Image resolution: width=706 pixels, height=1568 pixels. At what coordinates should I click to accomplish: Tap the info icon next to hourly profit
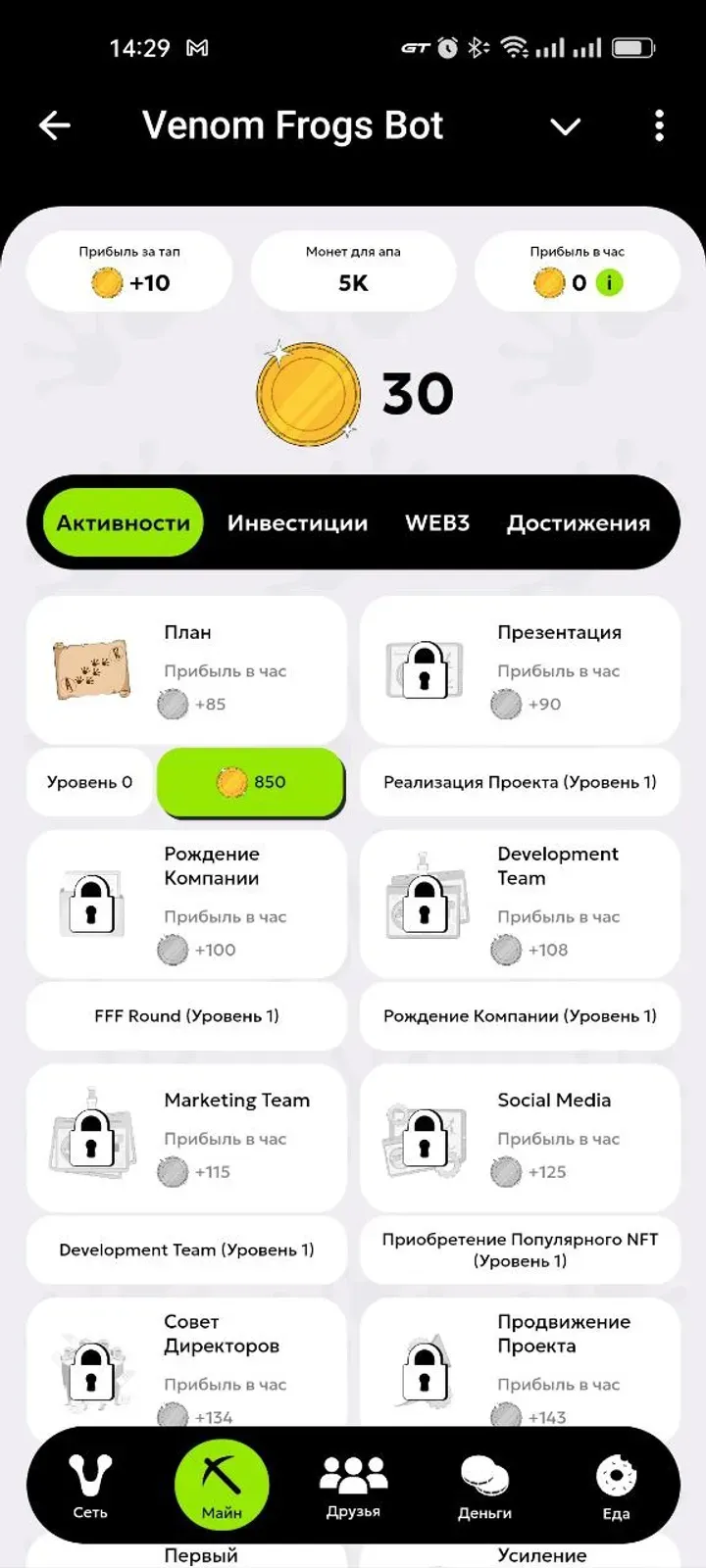pyautogui.click(x=609, y=283)
